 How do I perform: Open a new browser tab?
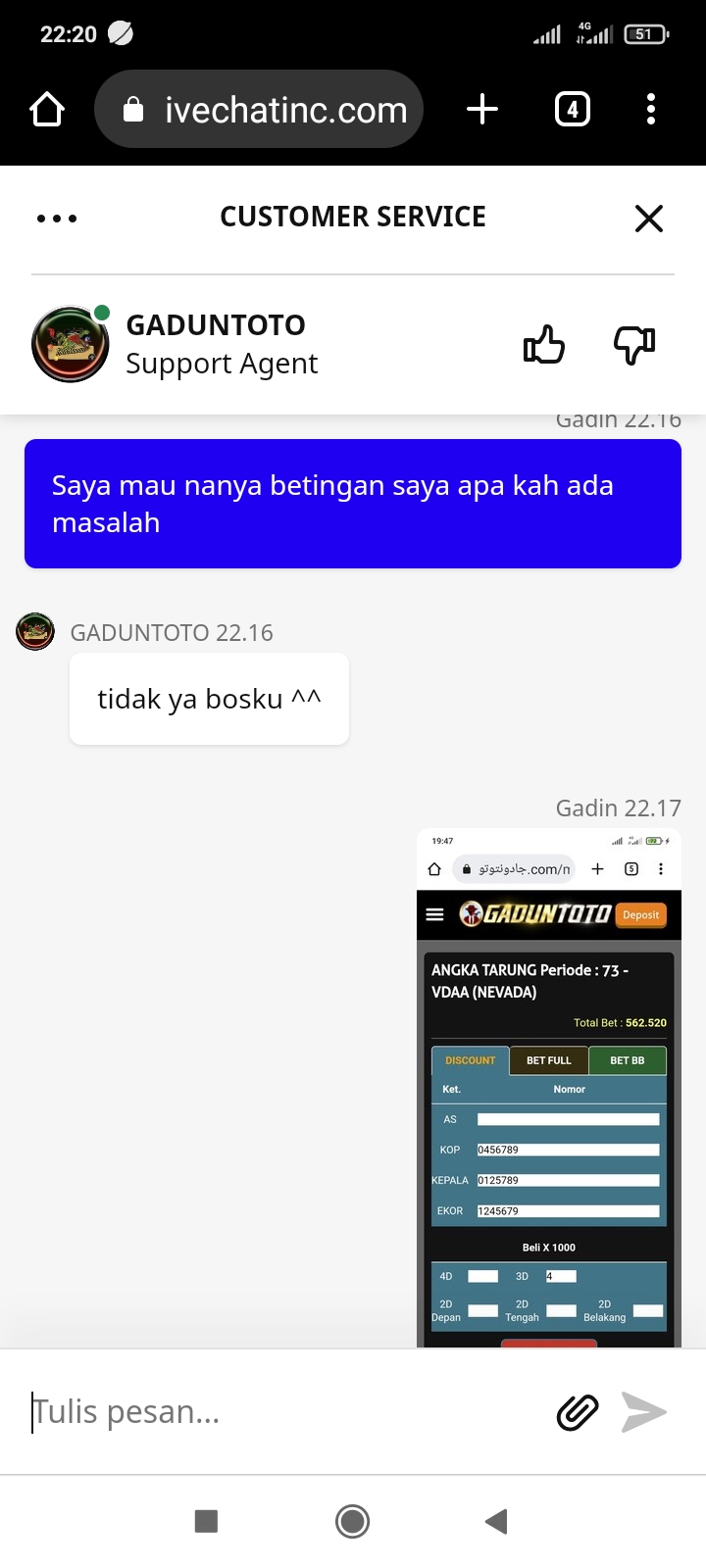click(x=481, y=110)
